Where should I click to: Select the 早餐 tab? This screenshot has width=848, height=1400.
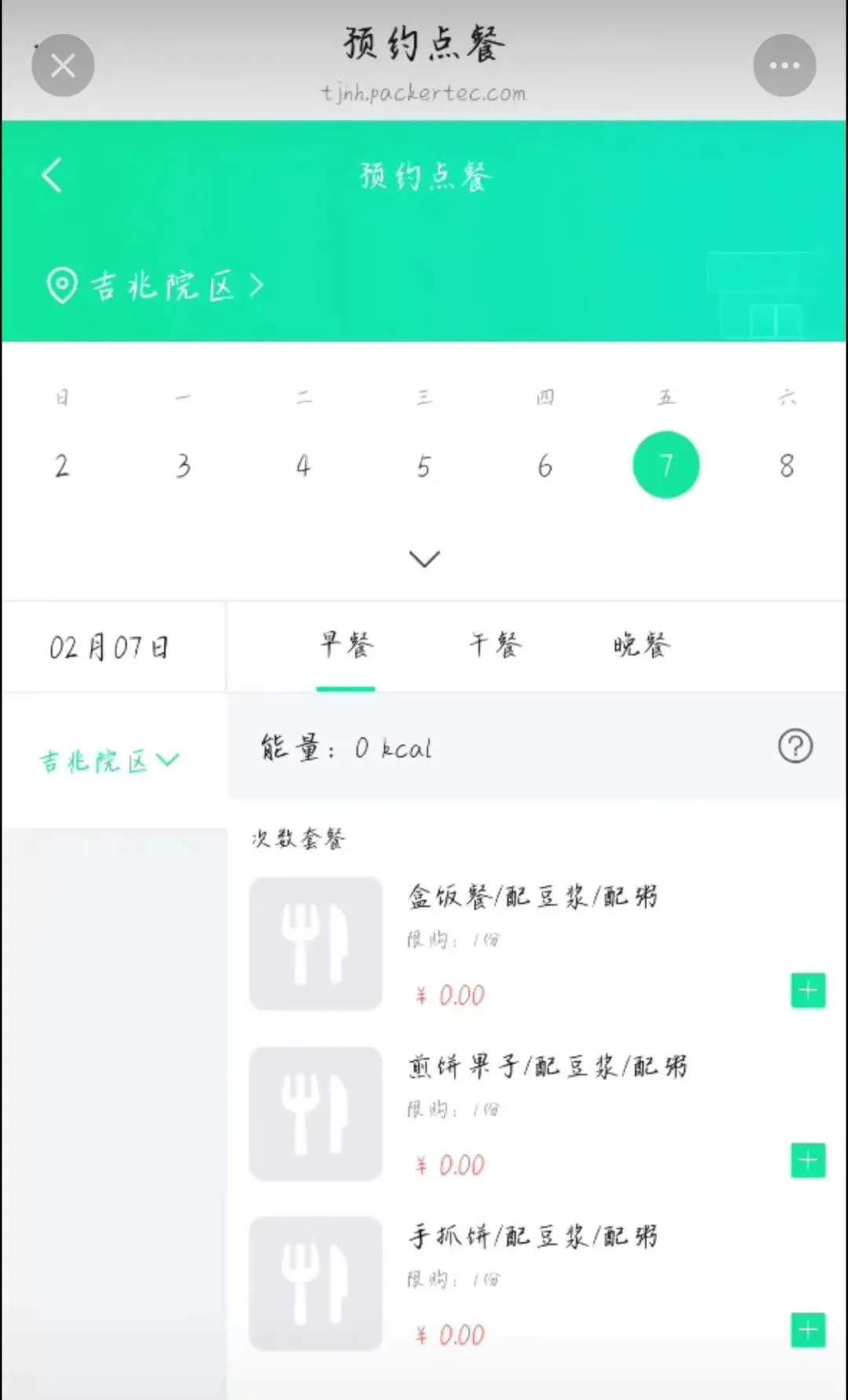(345, 646)
